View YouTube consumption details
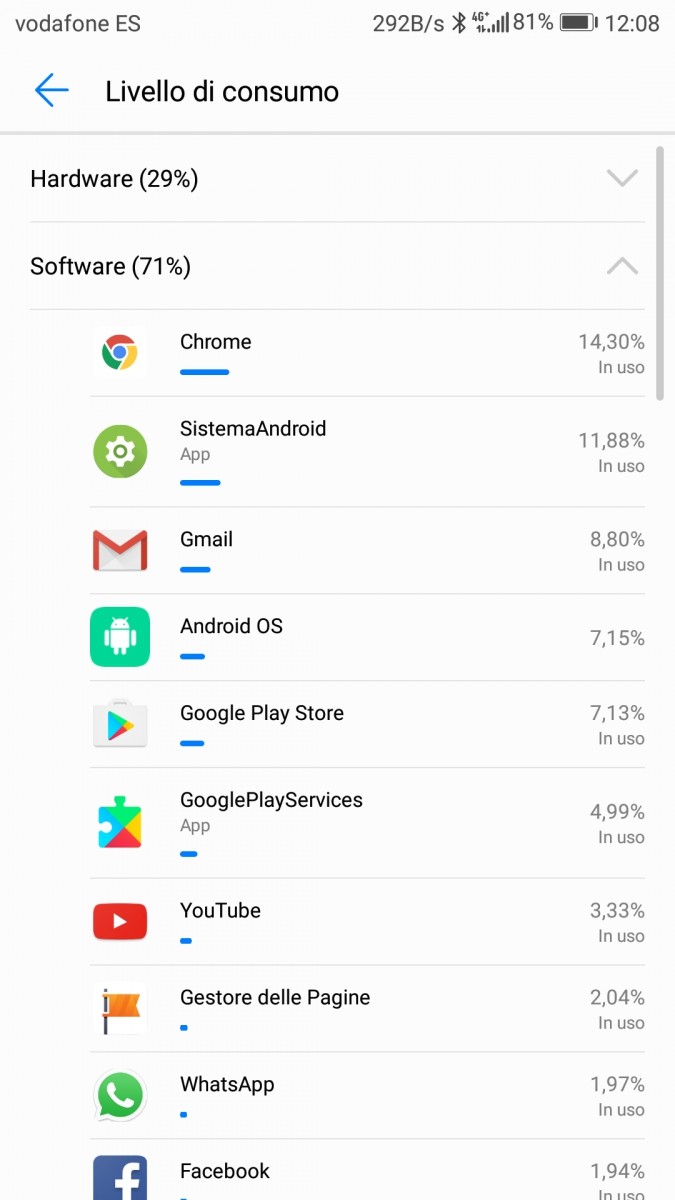 pyautogui.click(x=366, y=921)
